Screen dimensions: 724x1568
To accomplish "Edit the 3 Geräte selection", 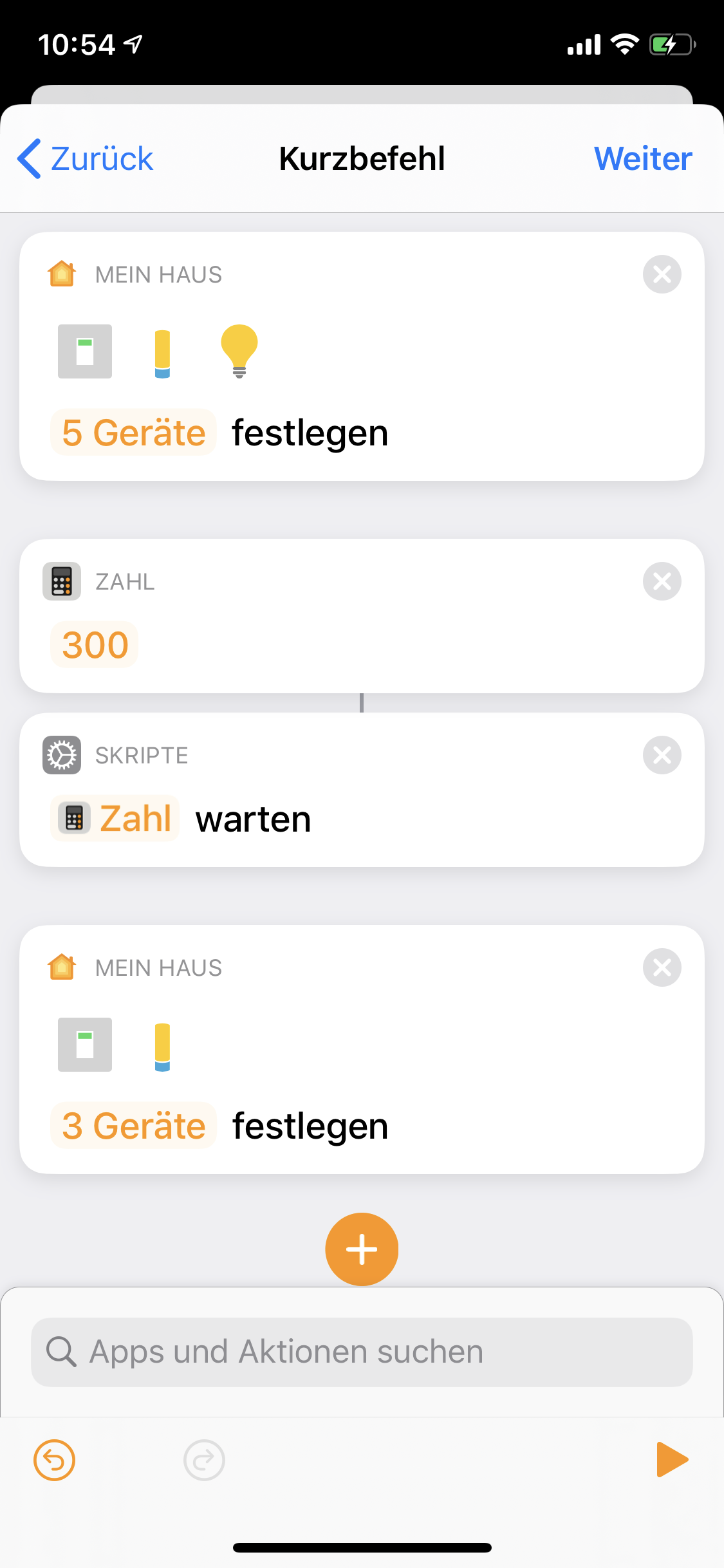I will coord(133,1126).
